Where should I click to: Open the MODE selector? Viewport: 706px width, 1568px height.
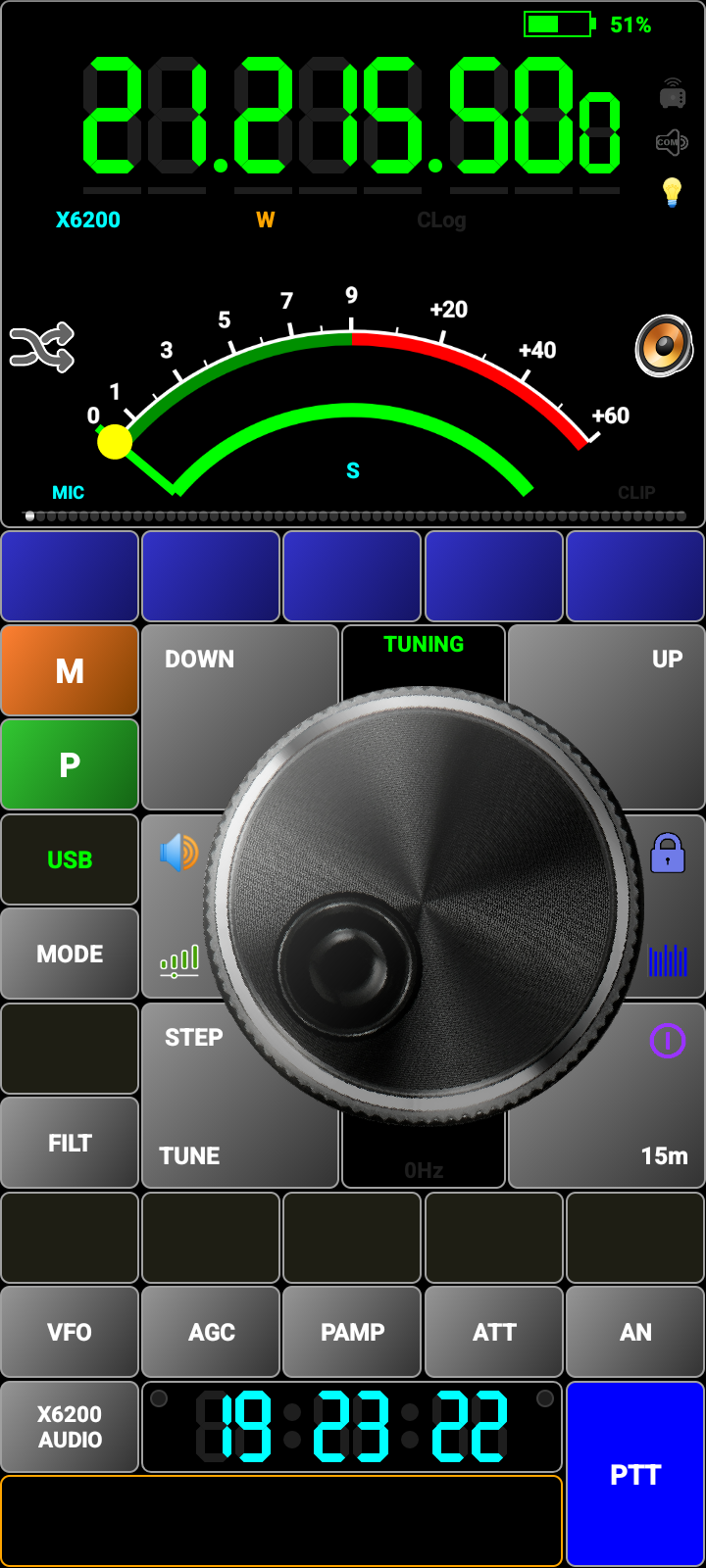70,954
